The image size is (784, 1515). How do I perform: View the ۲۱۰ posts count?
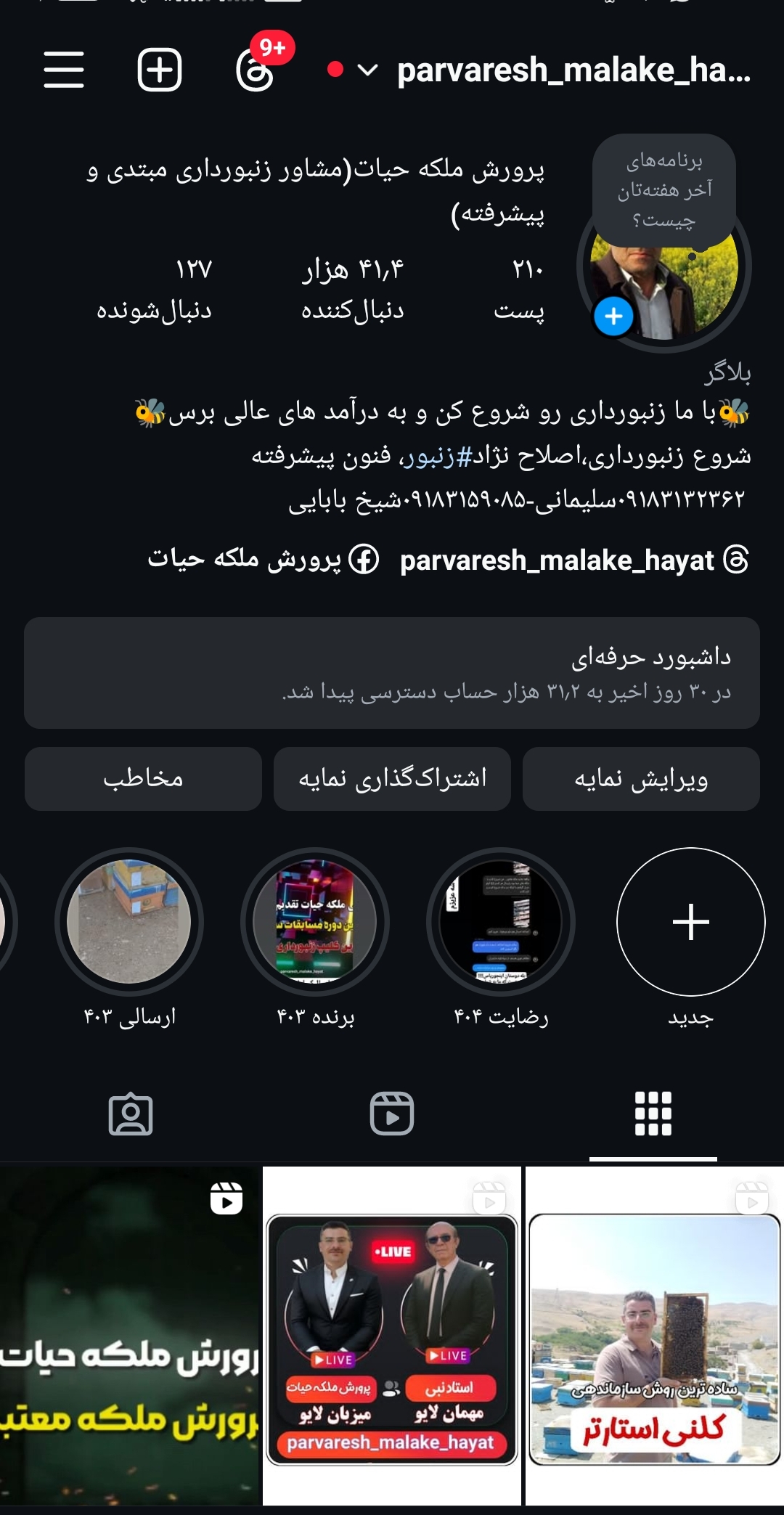(x=520, y=288)
